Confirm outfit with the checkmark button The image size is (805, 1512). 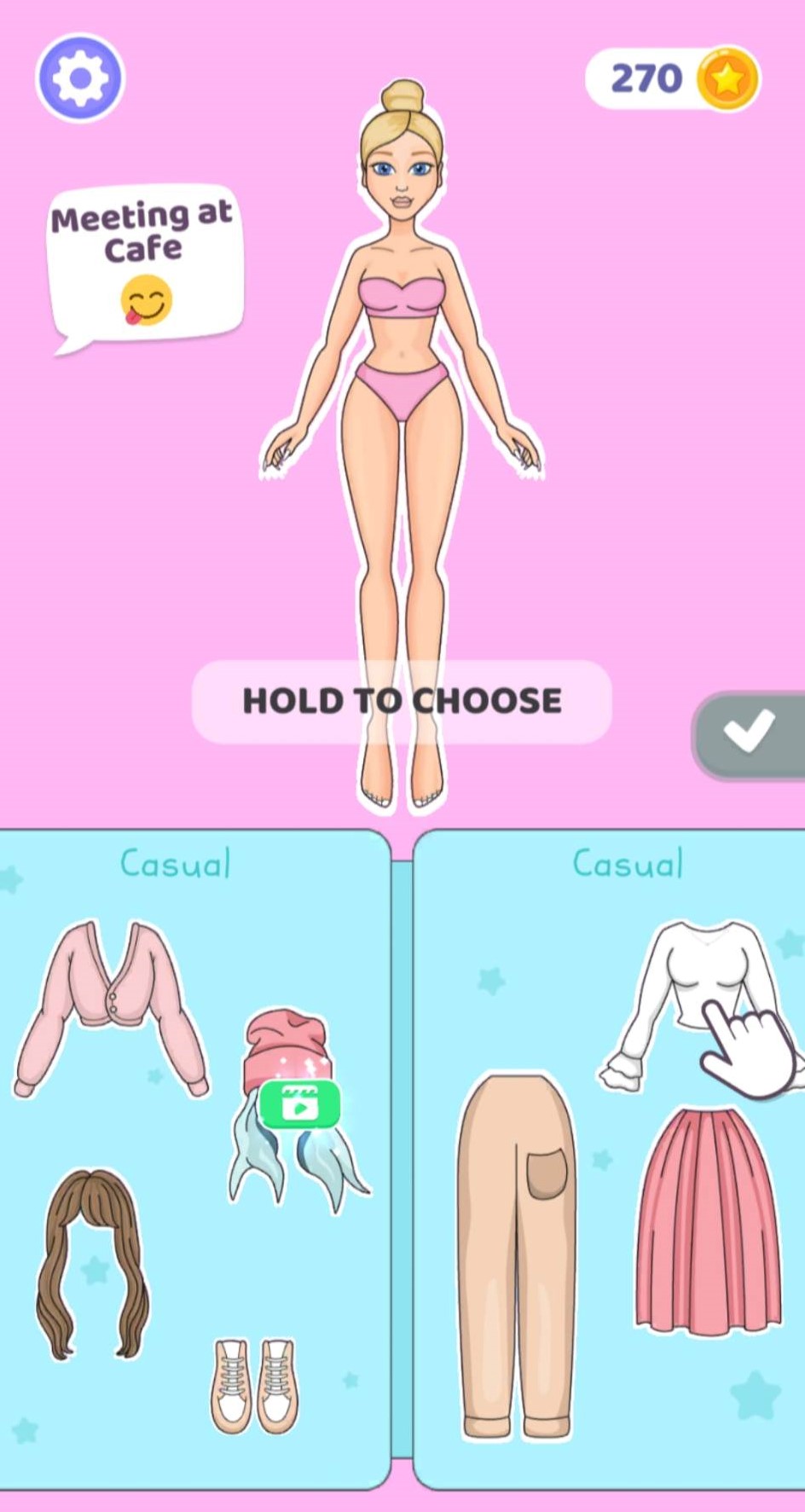click(749, 734)
